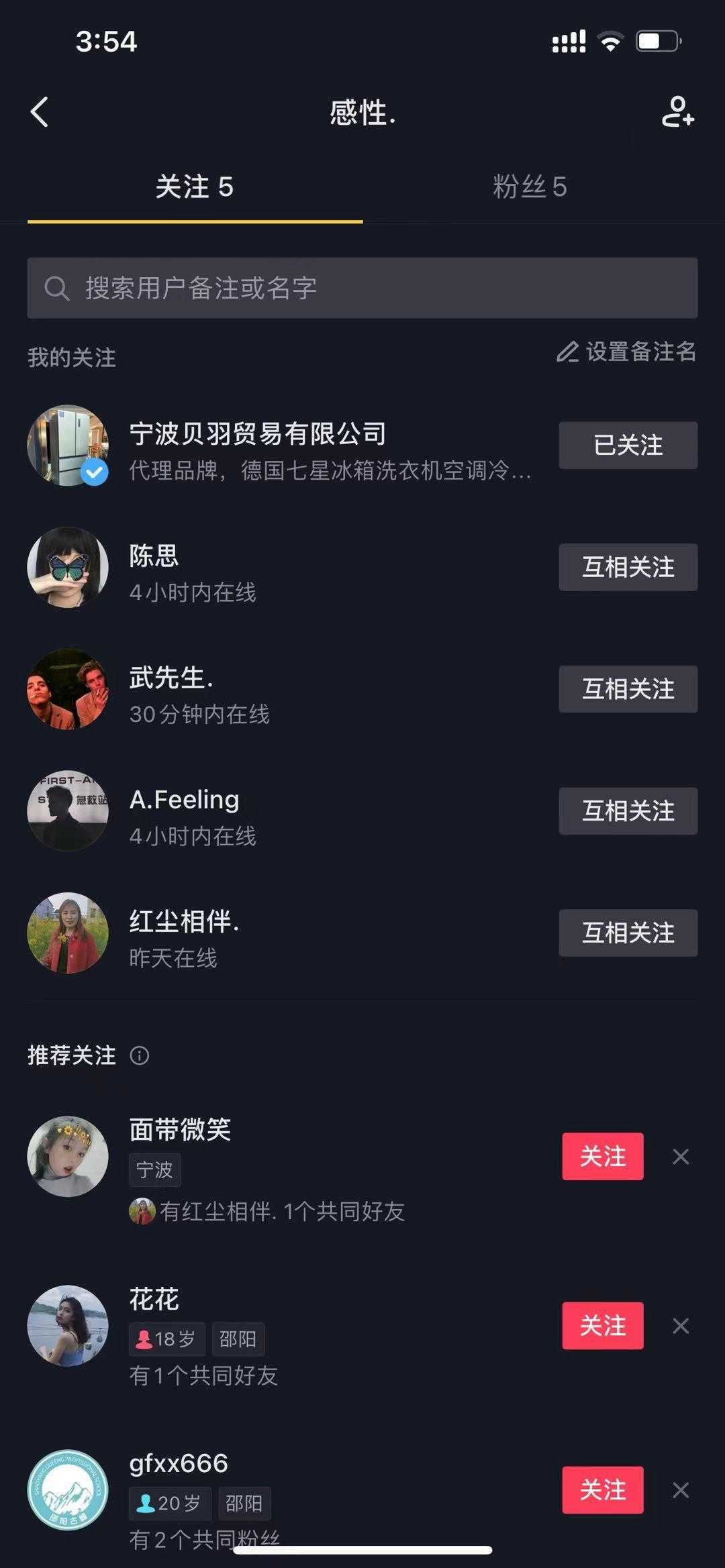This screenshot has height=1568, width=725.
Task: Follow 面带微笑 using the red 关注 button
Action: point(602,1156)
